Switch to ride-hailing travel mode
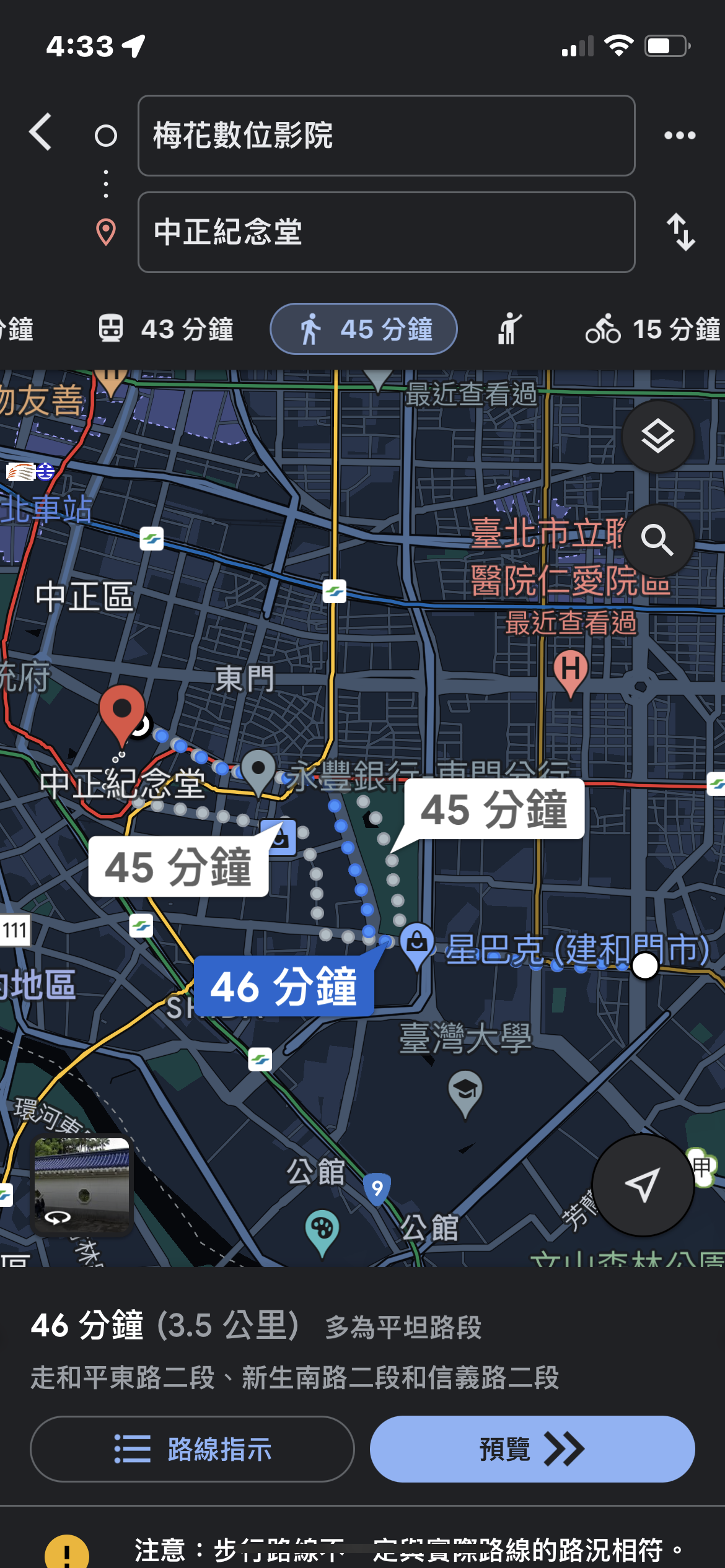Viewport: 725px width, 1568px height. point(509,329)
